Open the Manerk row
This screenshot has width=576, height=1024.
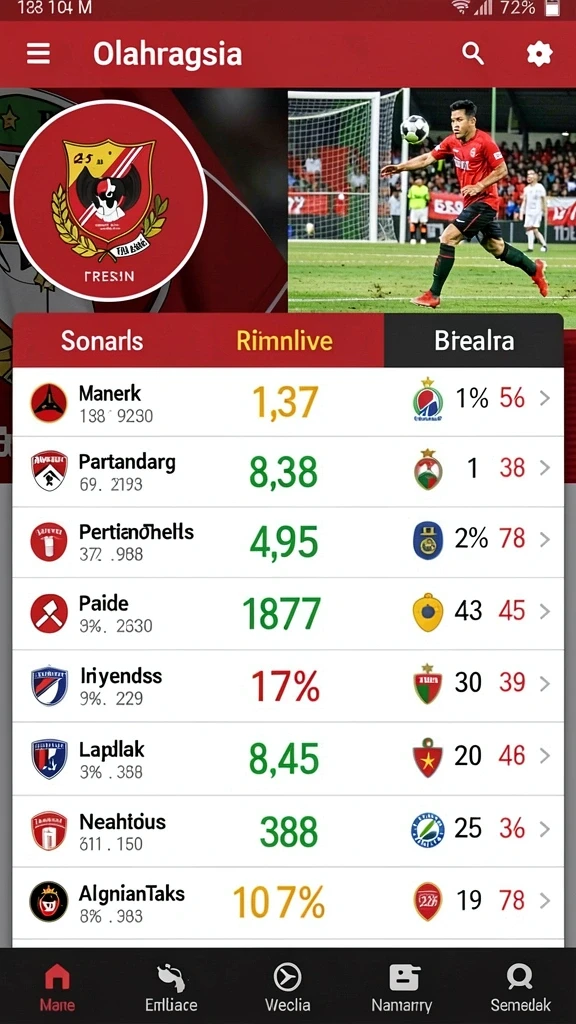click(x=288, y=402)
